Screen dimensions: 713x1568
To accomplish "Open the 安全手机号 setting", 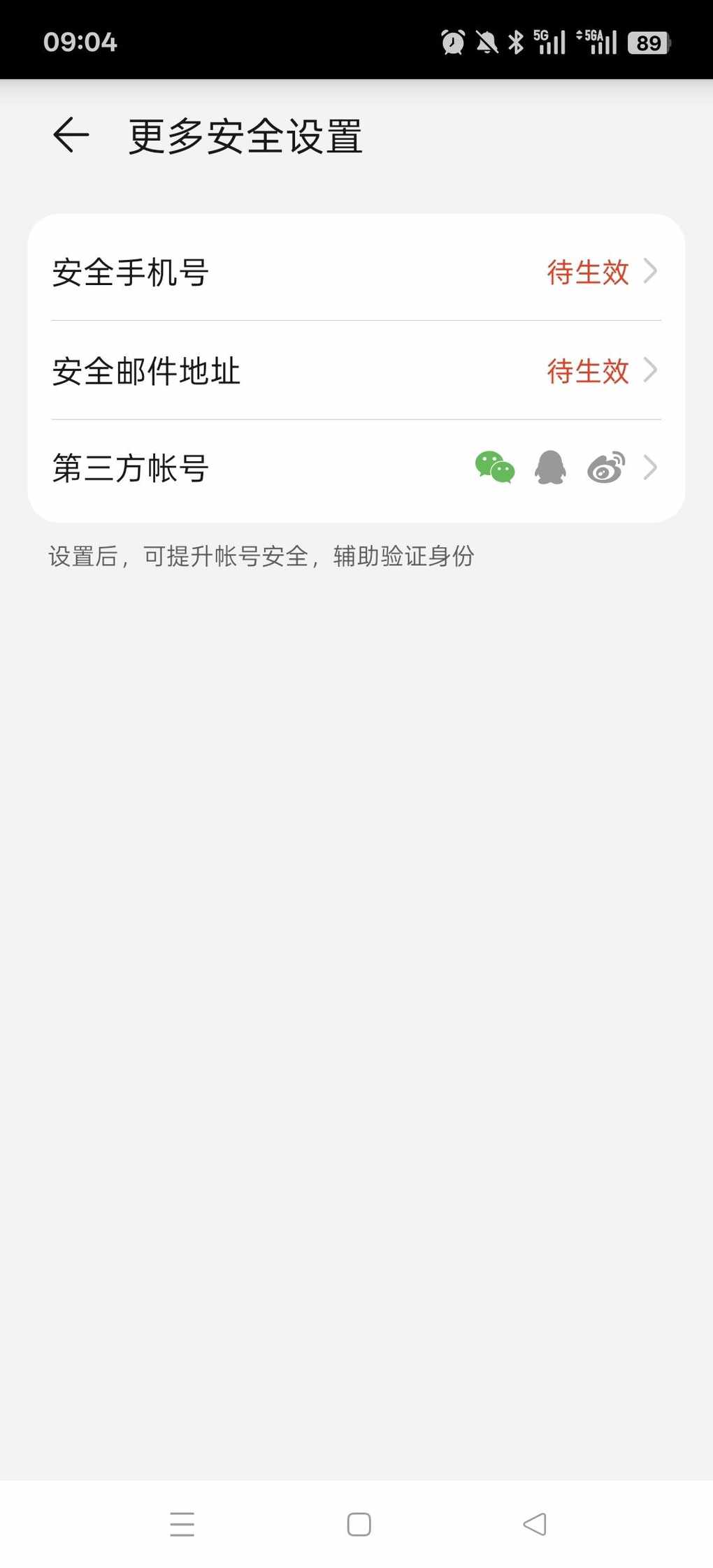I will (x=356, y=272).
